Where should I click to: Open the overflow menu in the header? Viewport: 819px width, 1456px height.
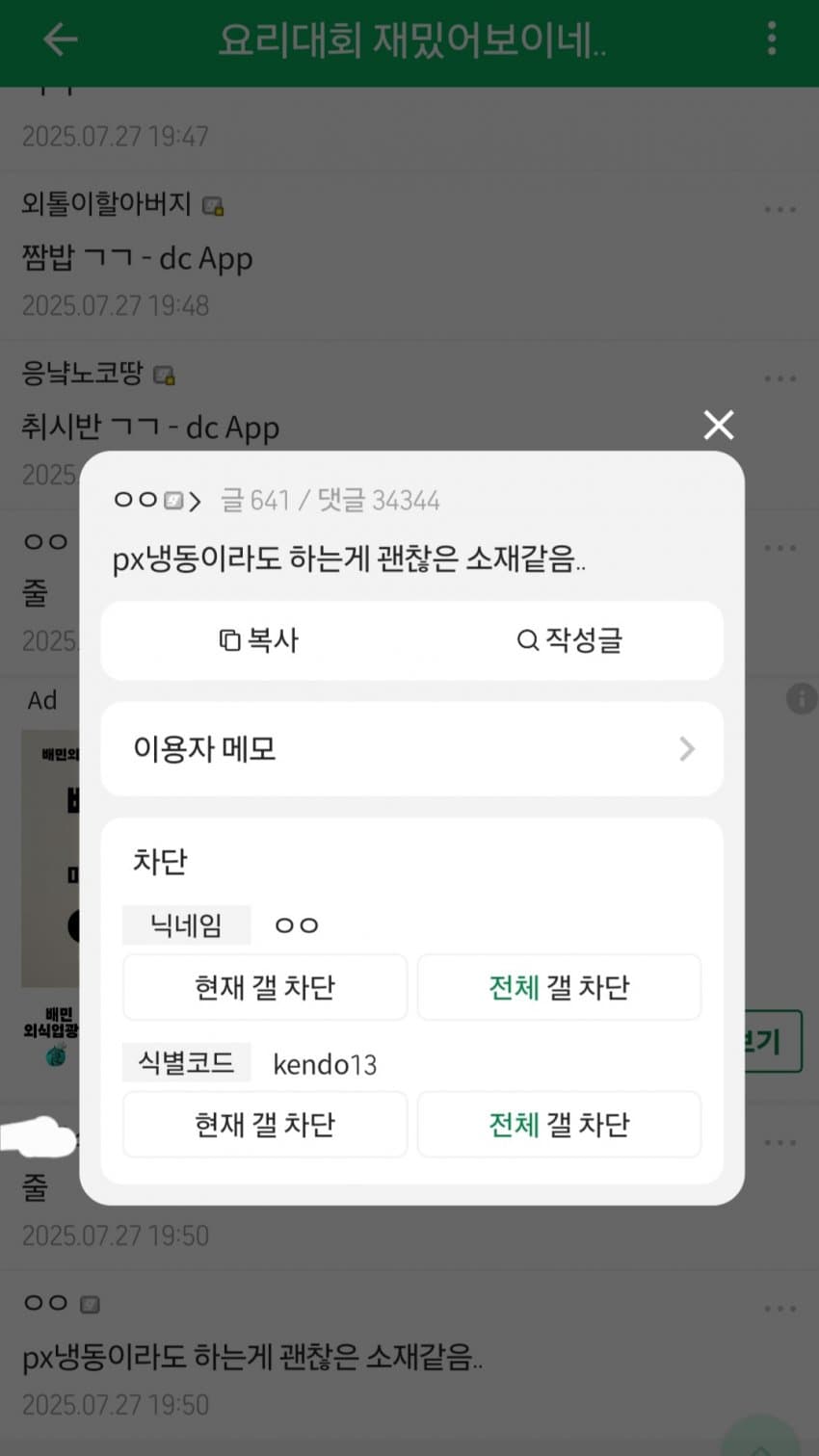click(x=771, y=39)
